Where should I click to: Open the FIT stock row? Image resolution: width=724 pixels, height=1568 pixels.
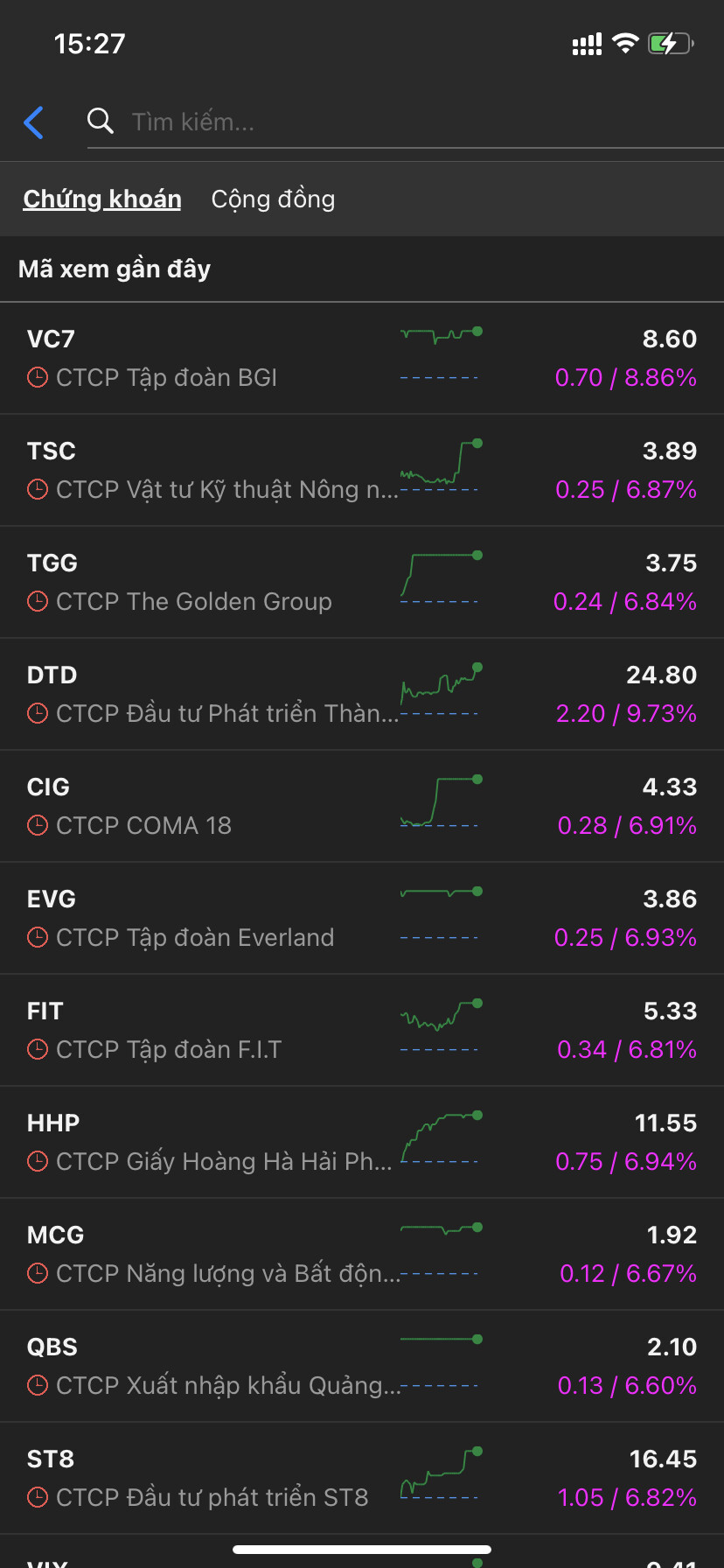point(362,1031)
